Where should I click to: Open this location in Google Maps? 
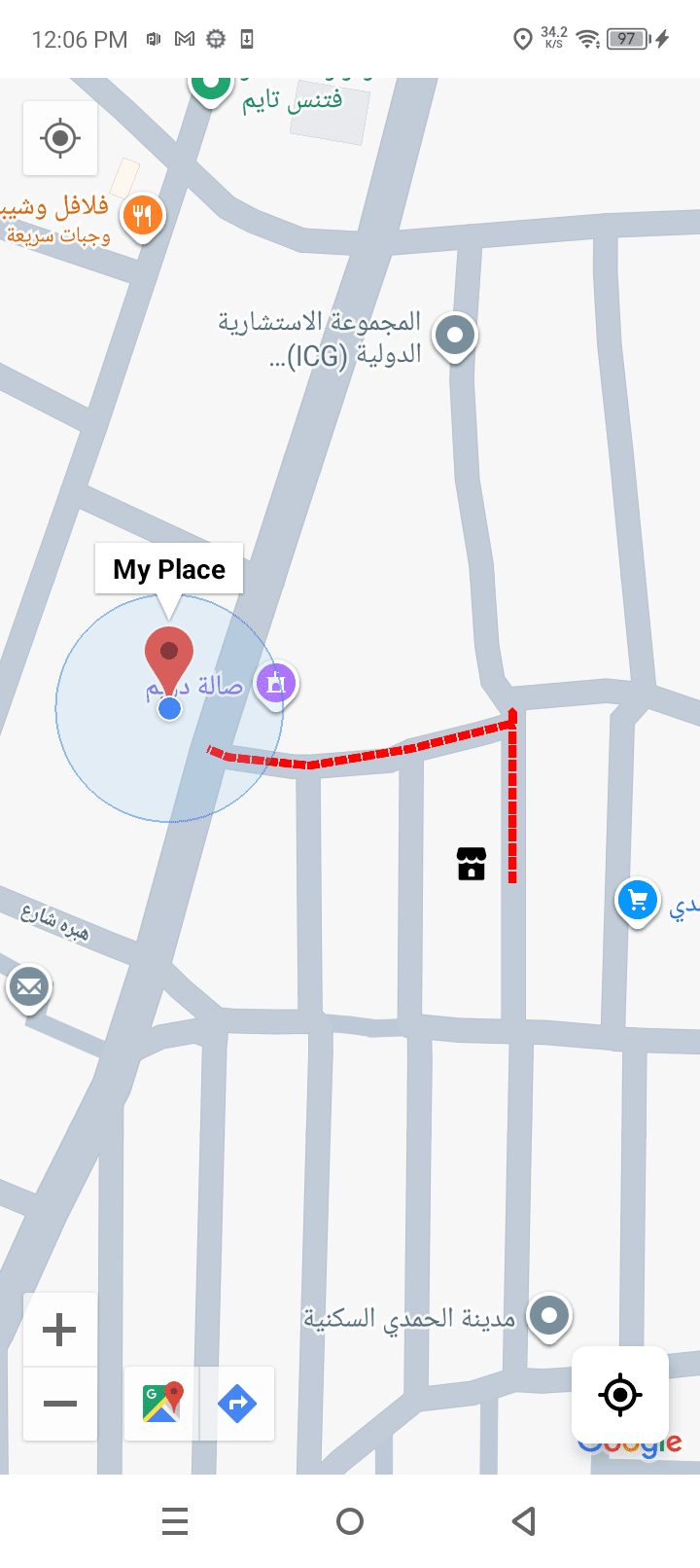coord(162,1403)
